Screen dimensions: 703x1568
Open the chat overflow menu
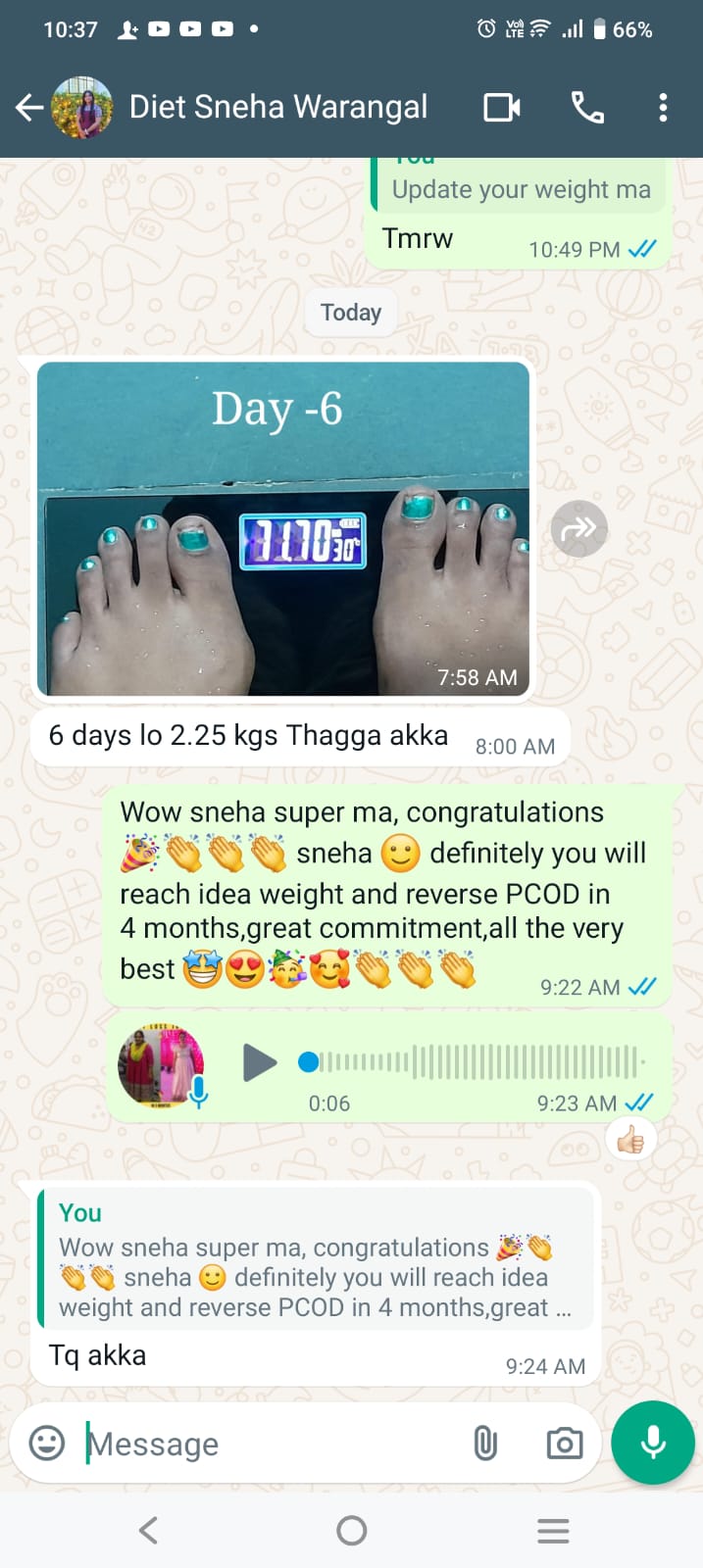[x=663, y=108]
